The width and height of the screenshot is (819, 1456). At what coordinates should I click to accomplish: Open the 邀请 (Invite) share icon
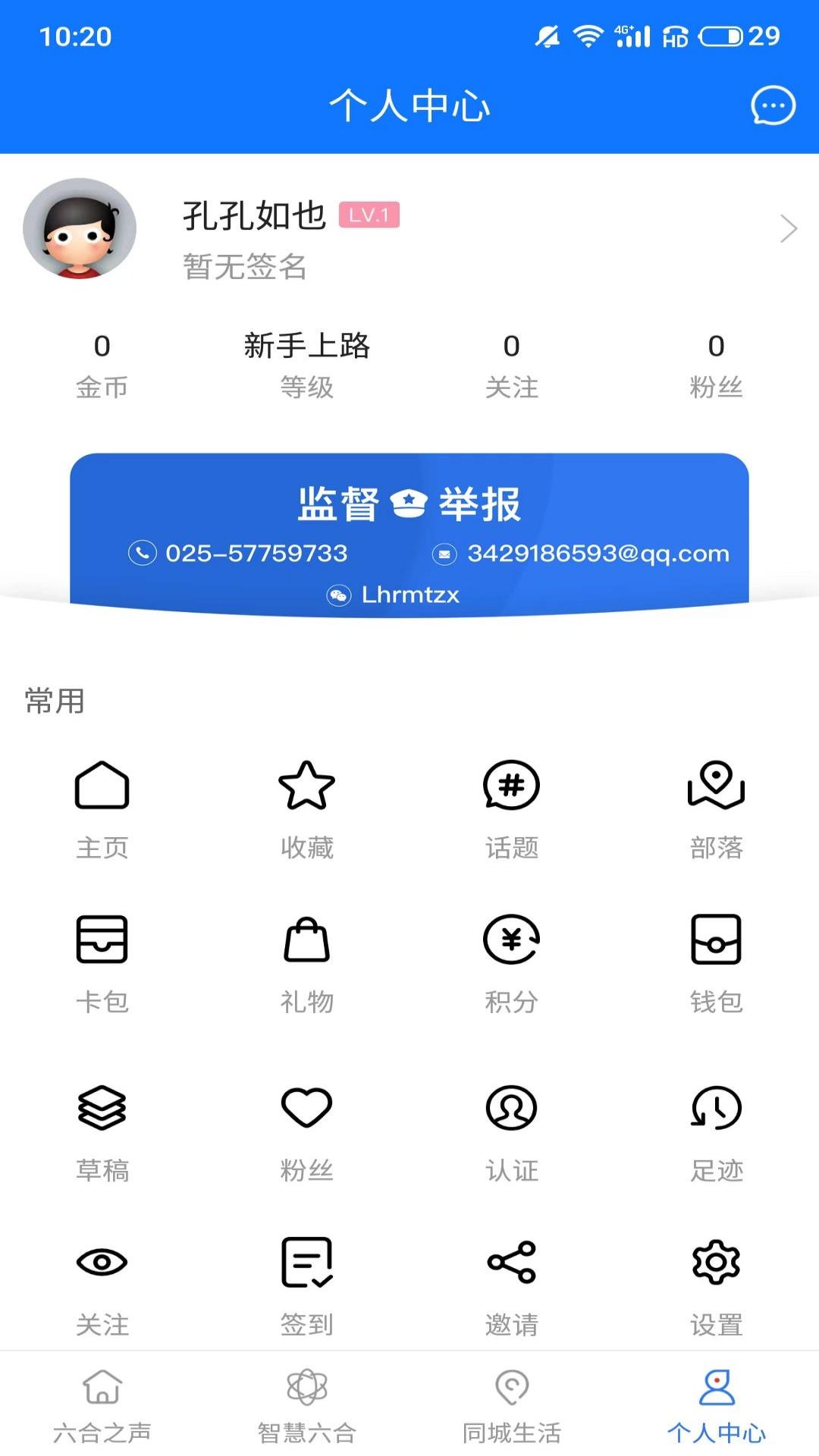click(511, 1260)
